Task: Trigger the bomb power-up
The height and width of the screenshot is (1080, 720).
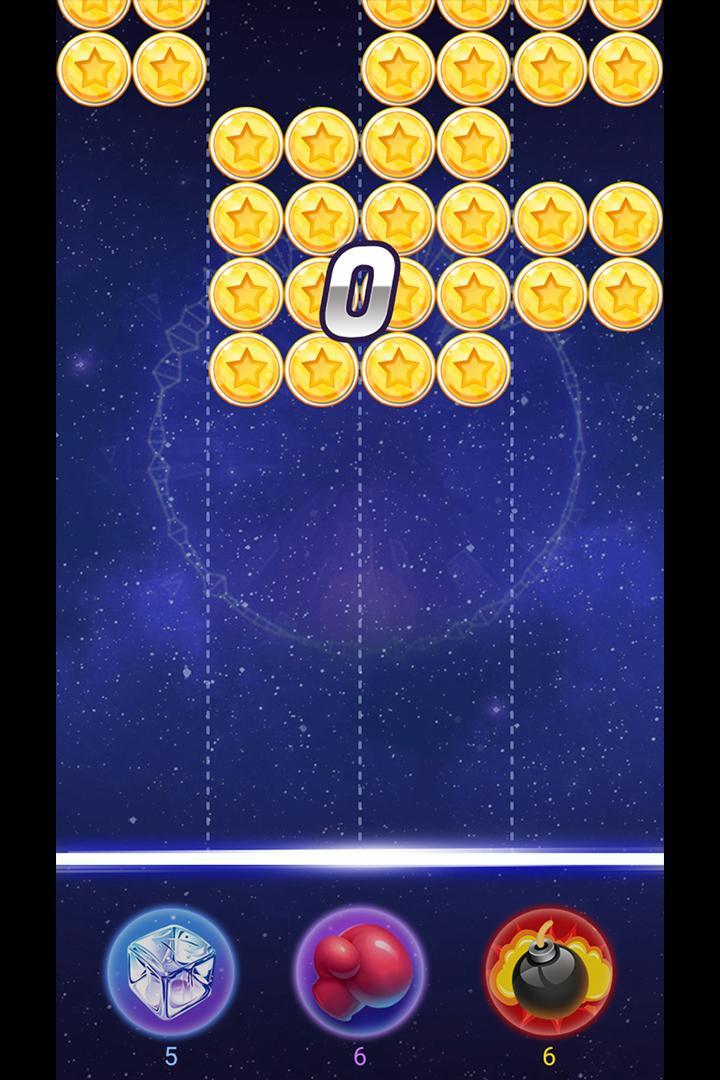Action: click(548, 972)
